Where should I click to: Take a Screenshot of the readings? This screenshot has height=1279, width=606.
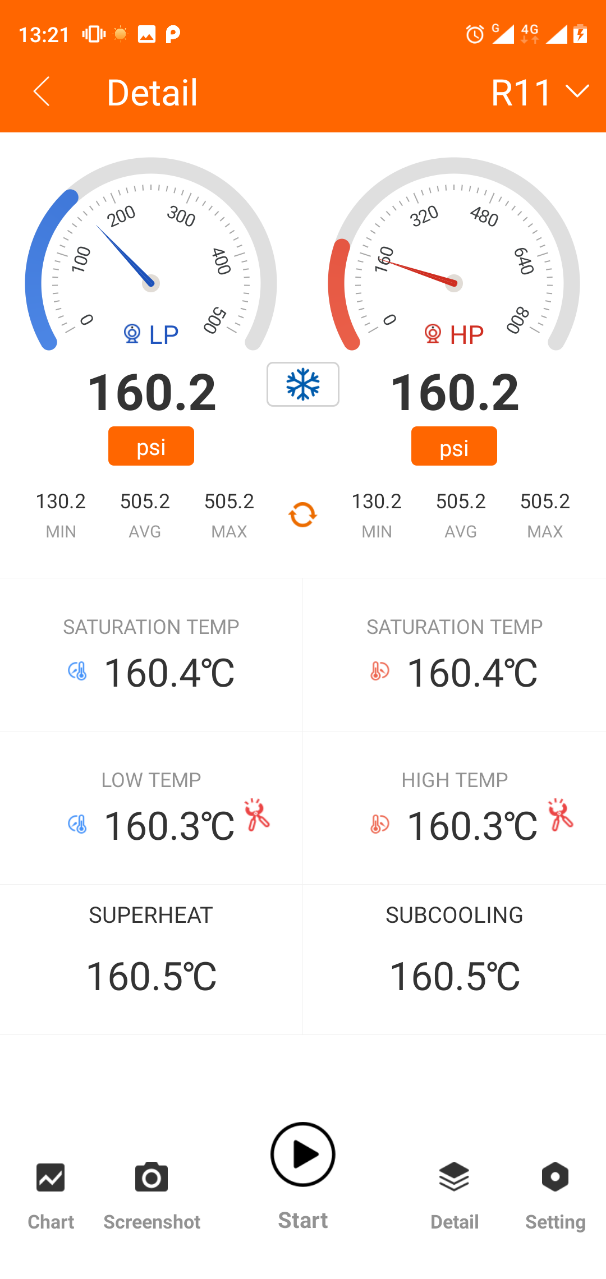152,1195
